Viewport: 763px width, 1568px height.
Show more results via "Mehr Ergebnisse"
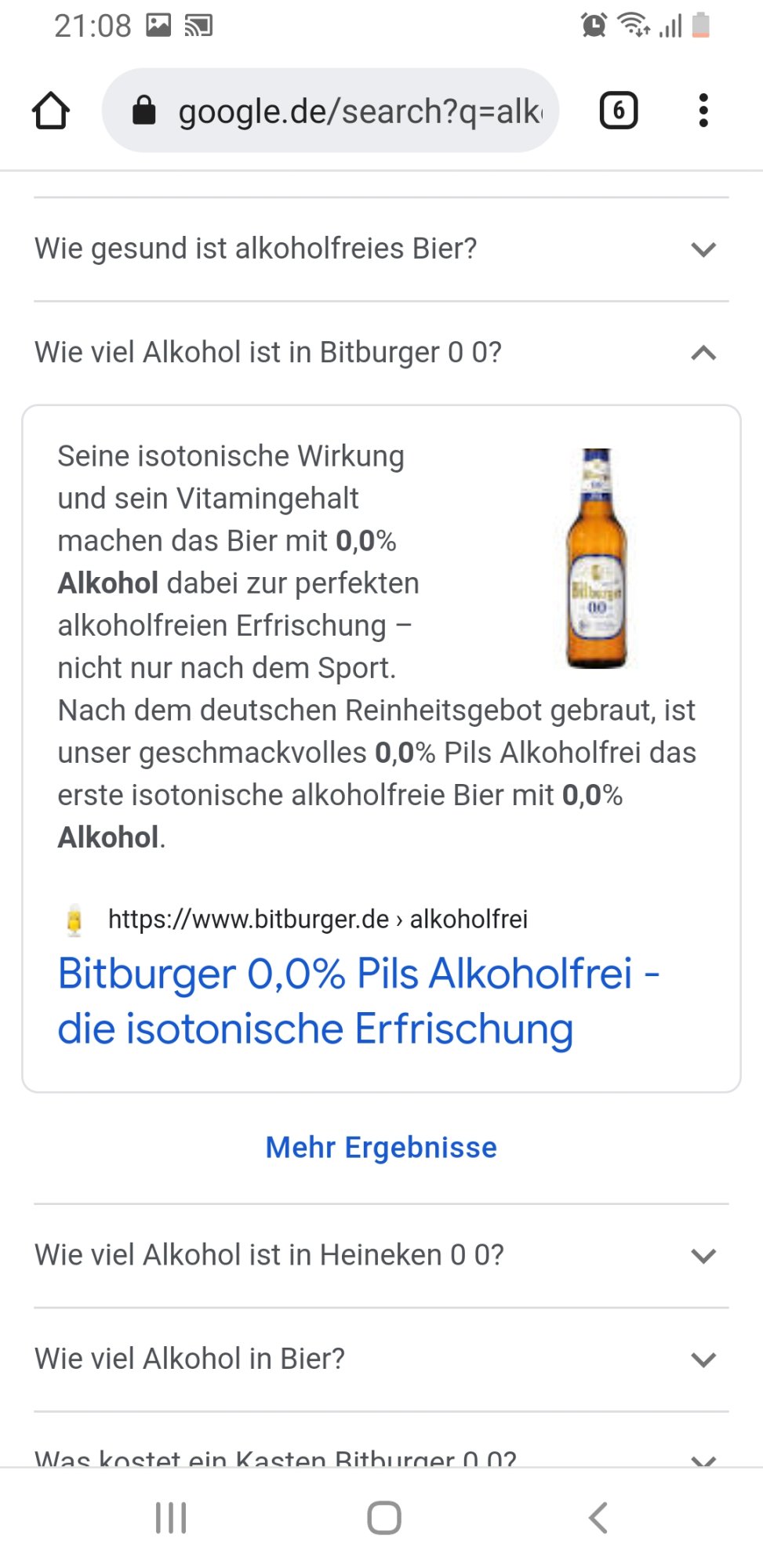click(381, 1148)
